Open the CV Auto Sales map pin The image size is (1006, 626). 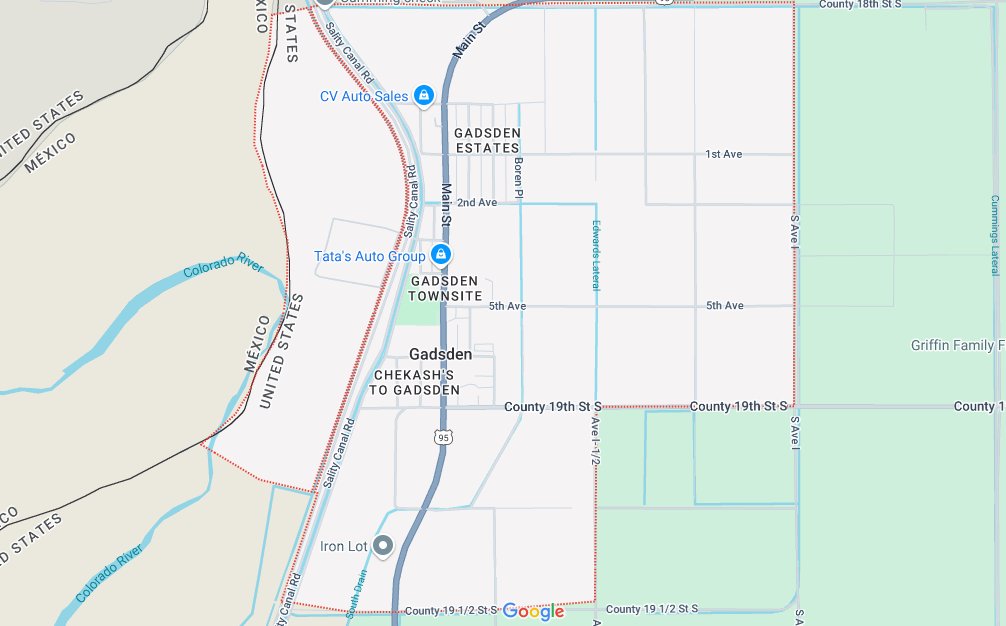[x=424, y=96]
